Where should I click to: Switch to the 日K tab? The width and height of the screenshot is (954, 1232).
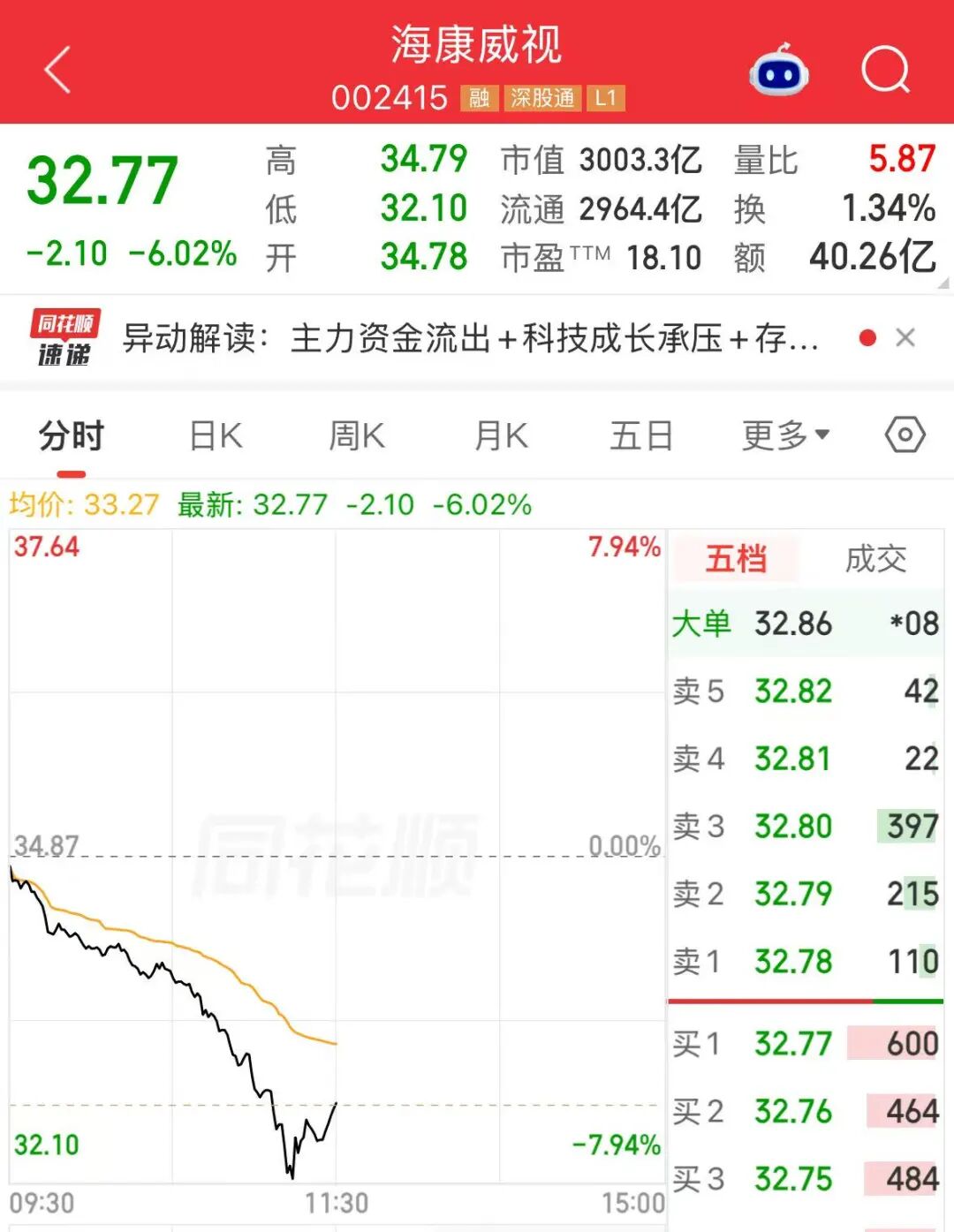click(216, 435)
